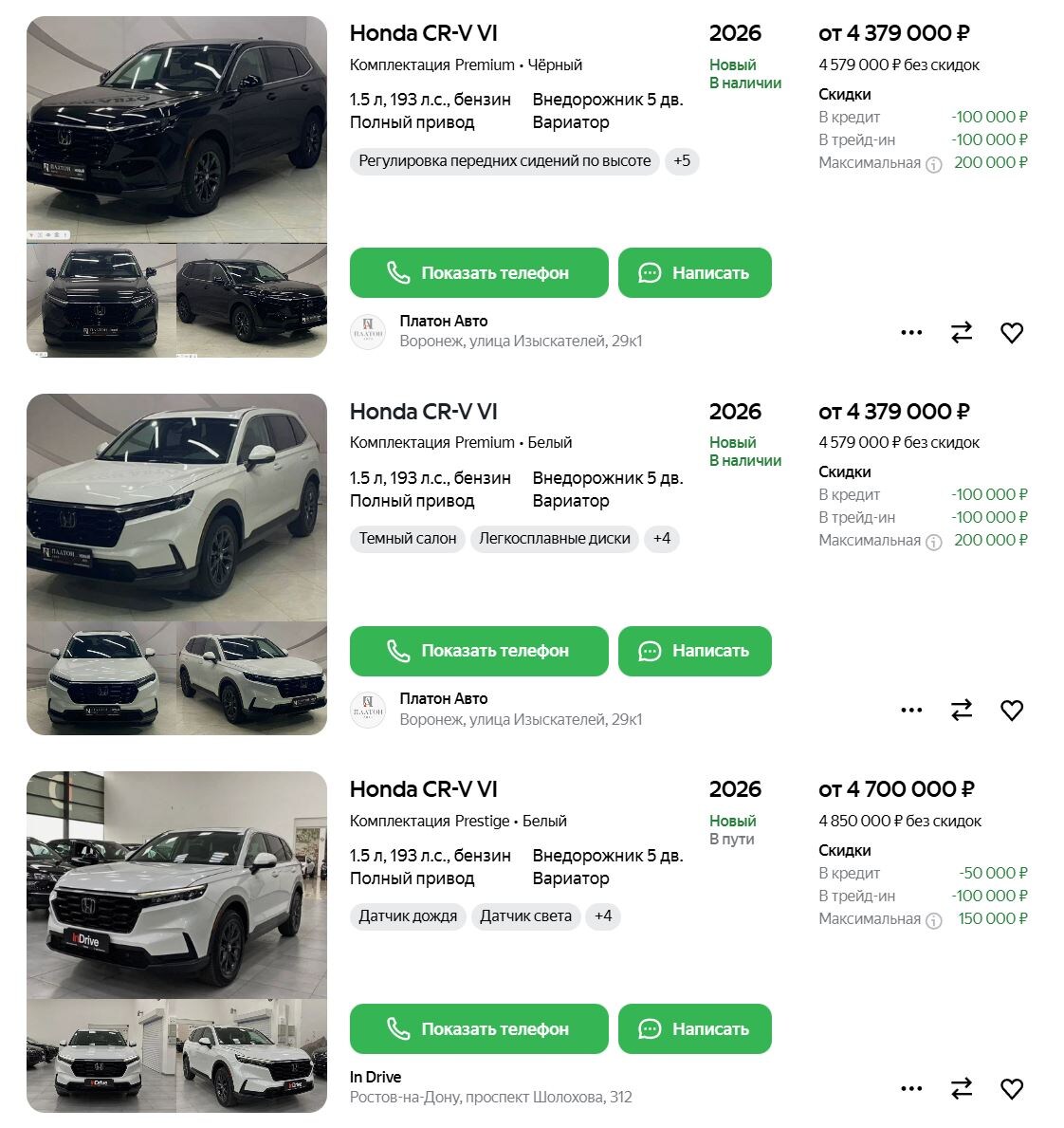Expand the +4 chip on white Premium listing
Image resolution: width=1064 pixels, height=1128 pixels.
tap(661, 539)
